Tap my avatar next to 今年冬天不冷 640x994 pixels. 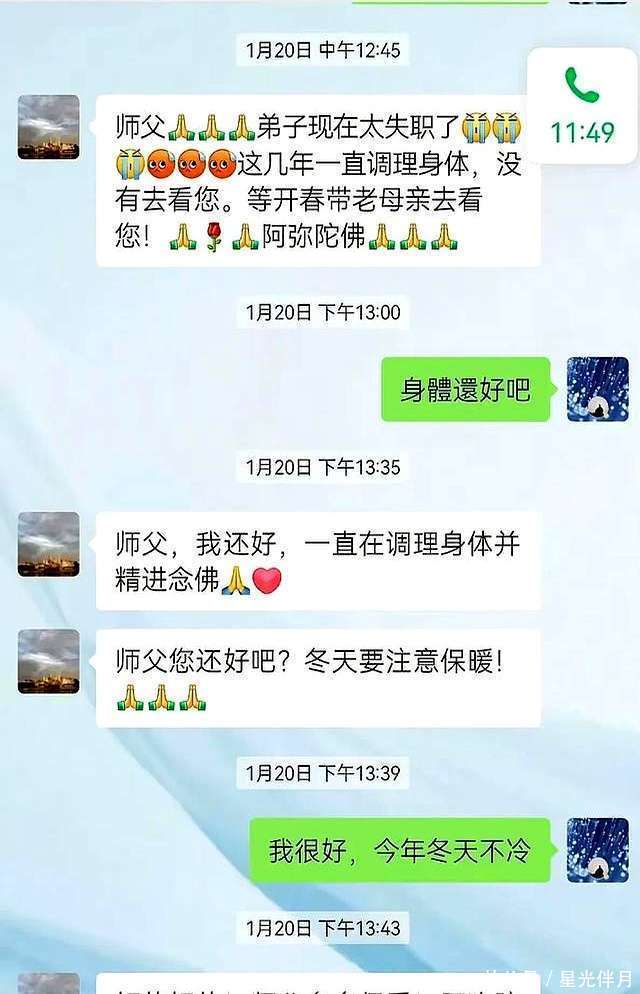[597, 850]
